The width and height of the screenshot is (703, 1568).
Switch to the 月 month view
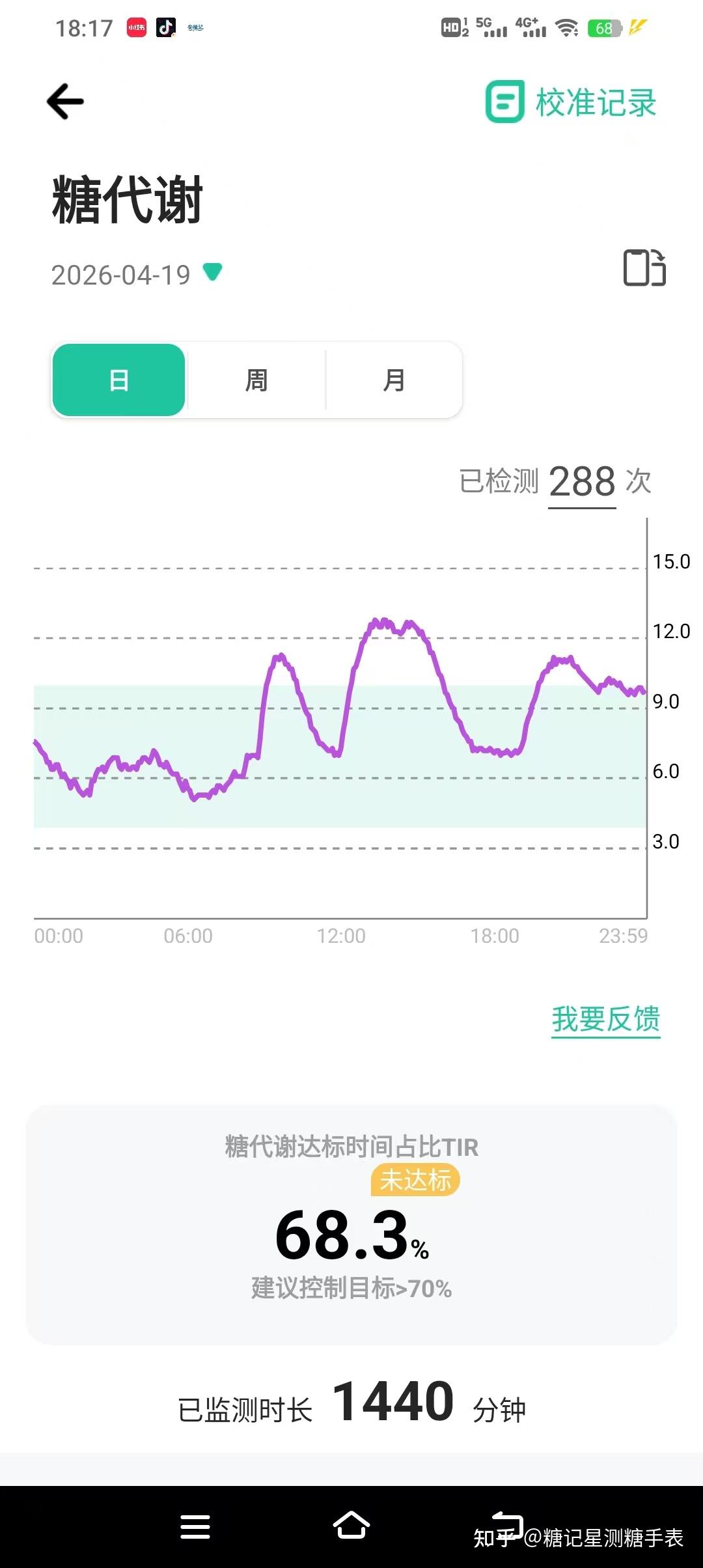click(x=394, y=380)
